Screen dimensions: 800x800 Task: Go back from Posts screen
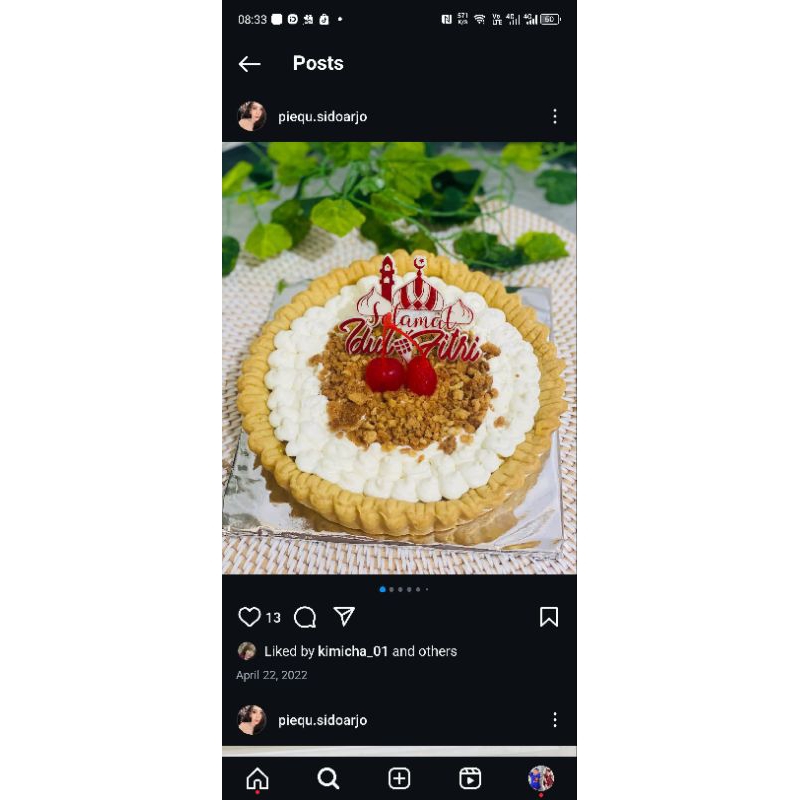click(249, 64)
